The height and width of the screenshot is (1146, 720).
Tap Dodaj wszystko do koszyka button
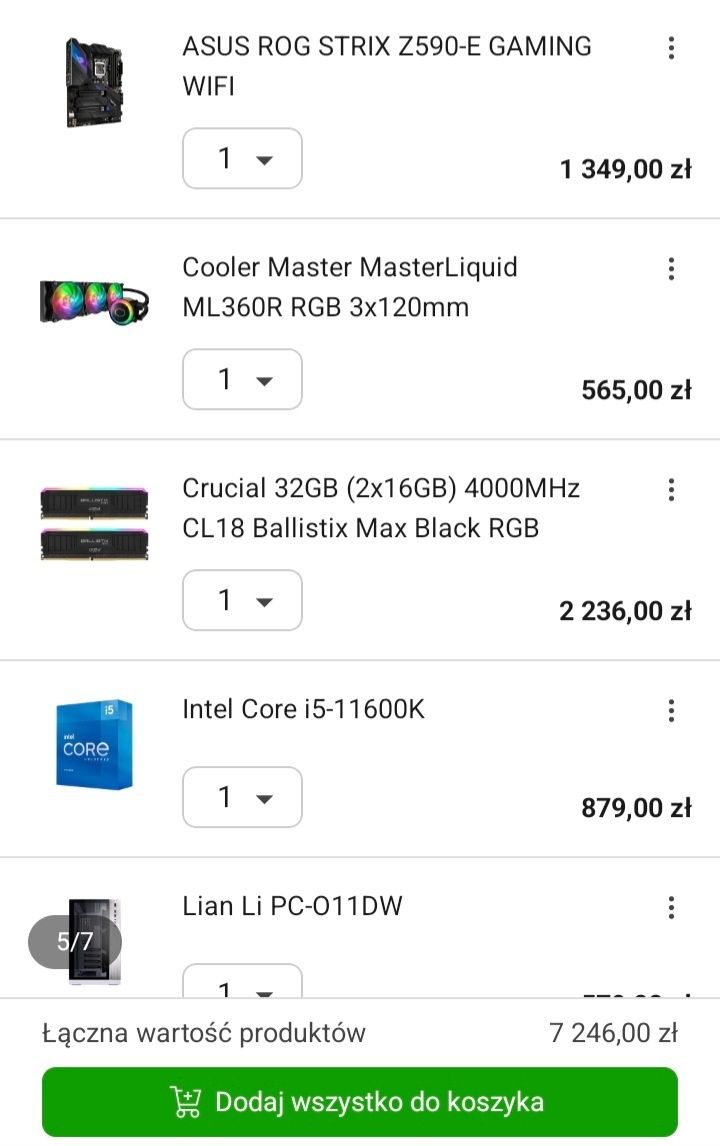point(360,1102)
